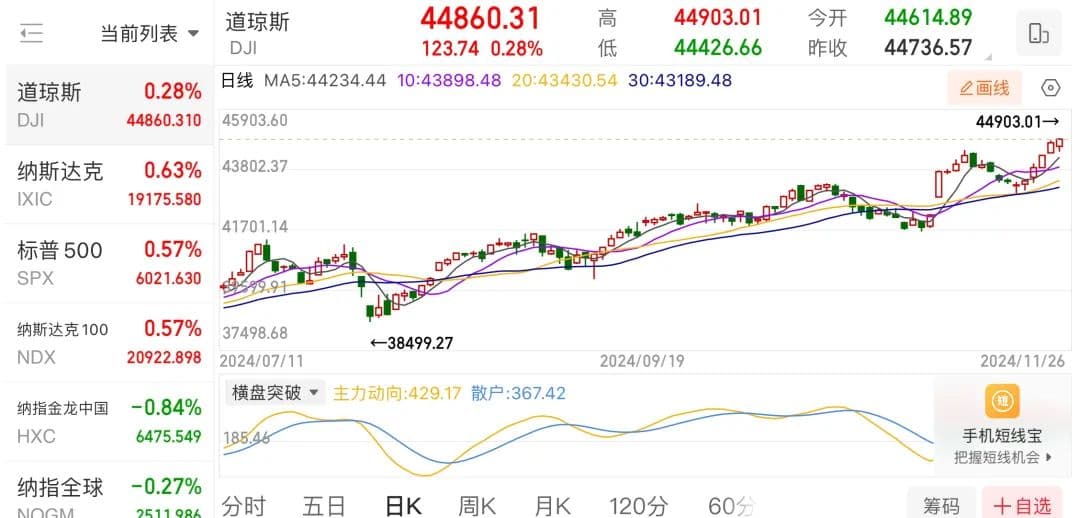Viewport: 1080px width, 518px height.
Task: Add to watchlist with 十自选
Action: point(1021,505)
